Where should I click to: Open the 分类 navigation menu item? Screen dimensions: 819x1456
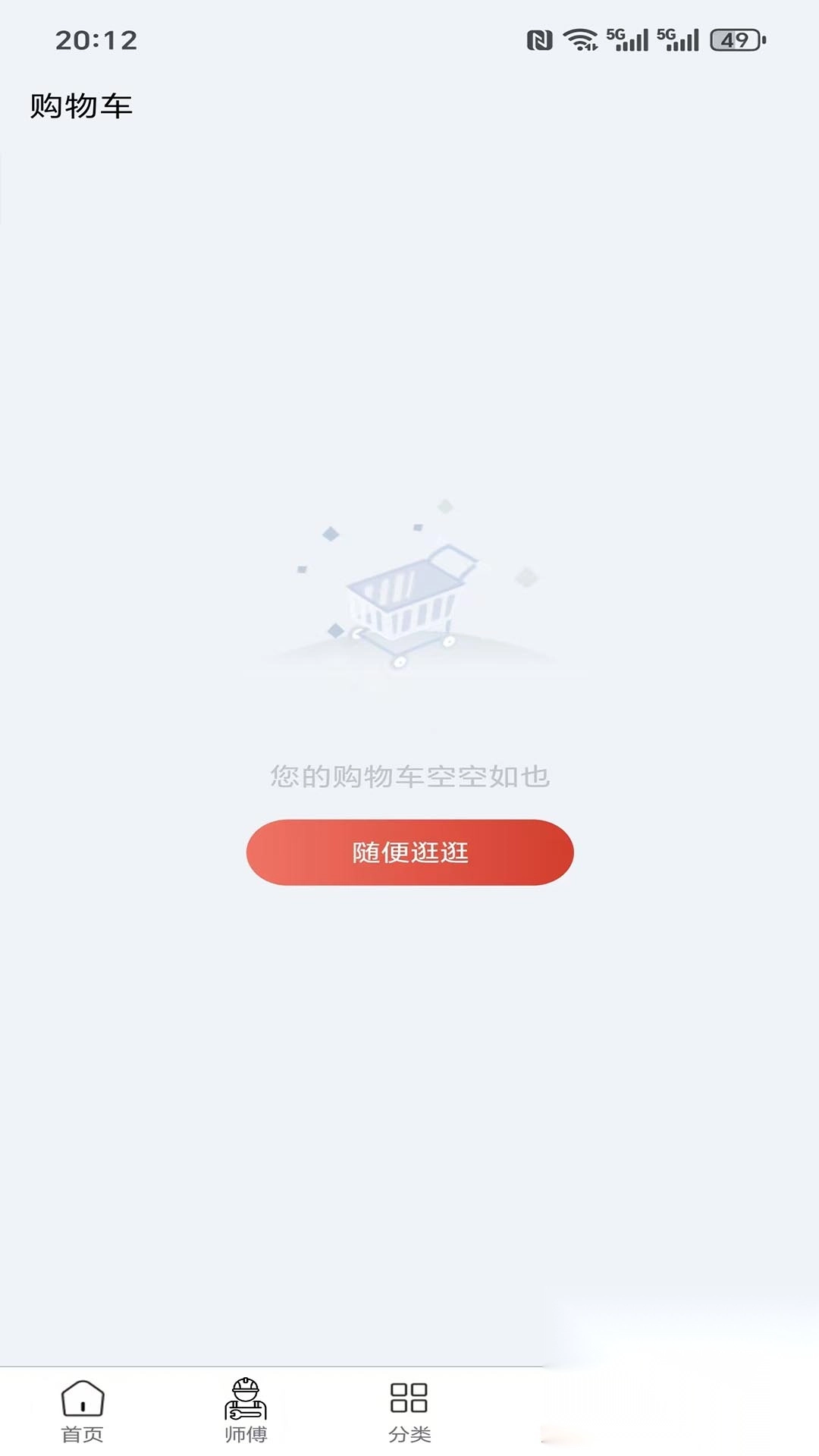pyautogui.click(x=409, y=1407)
